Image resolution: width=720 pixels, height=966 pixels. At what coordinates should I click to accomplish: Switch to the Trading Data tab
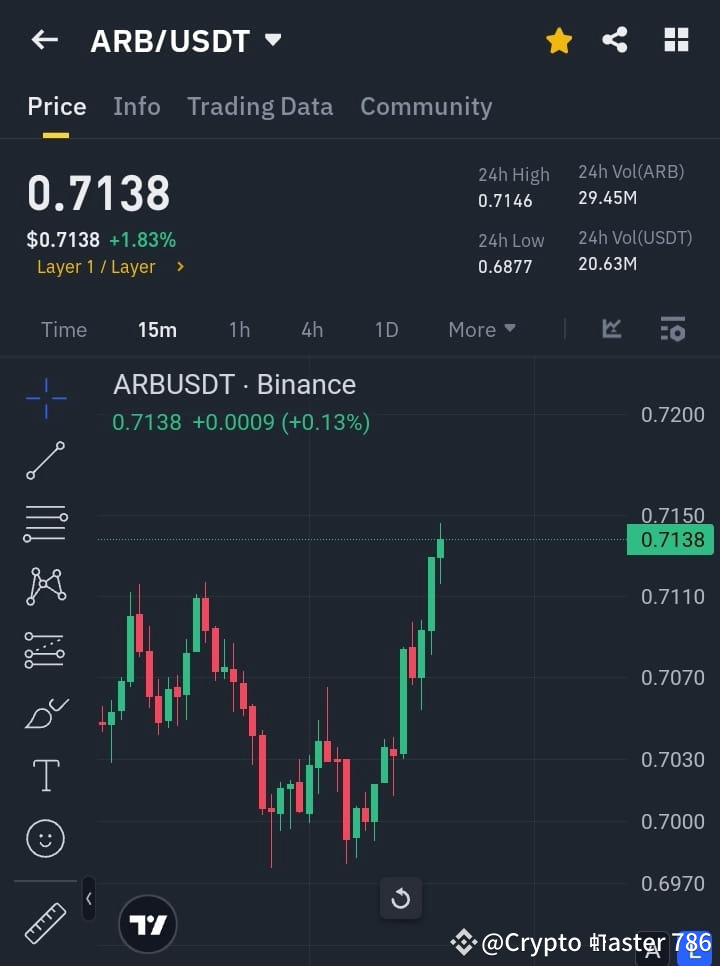point(260,106)
